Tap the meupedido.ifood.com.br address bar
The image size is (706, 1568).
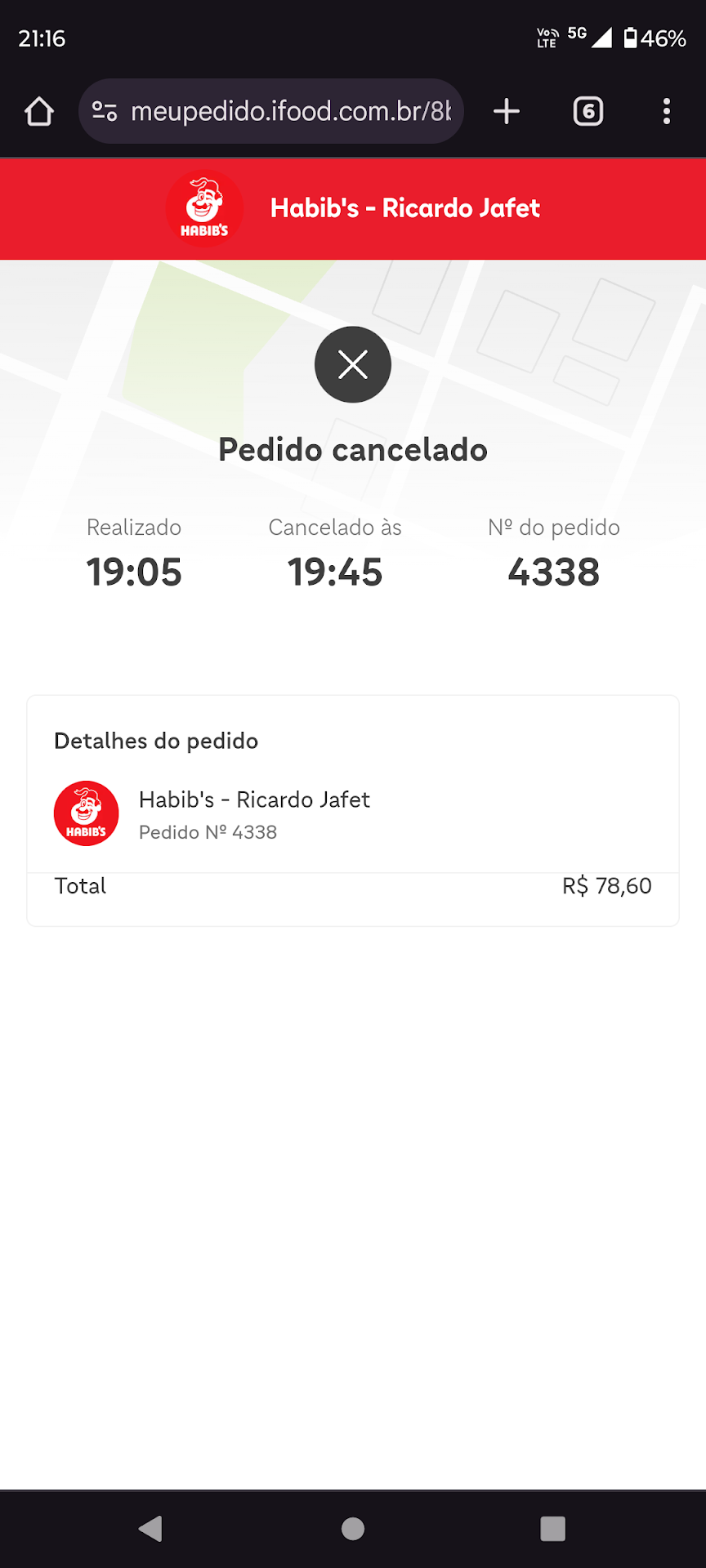tap(290, 111)
